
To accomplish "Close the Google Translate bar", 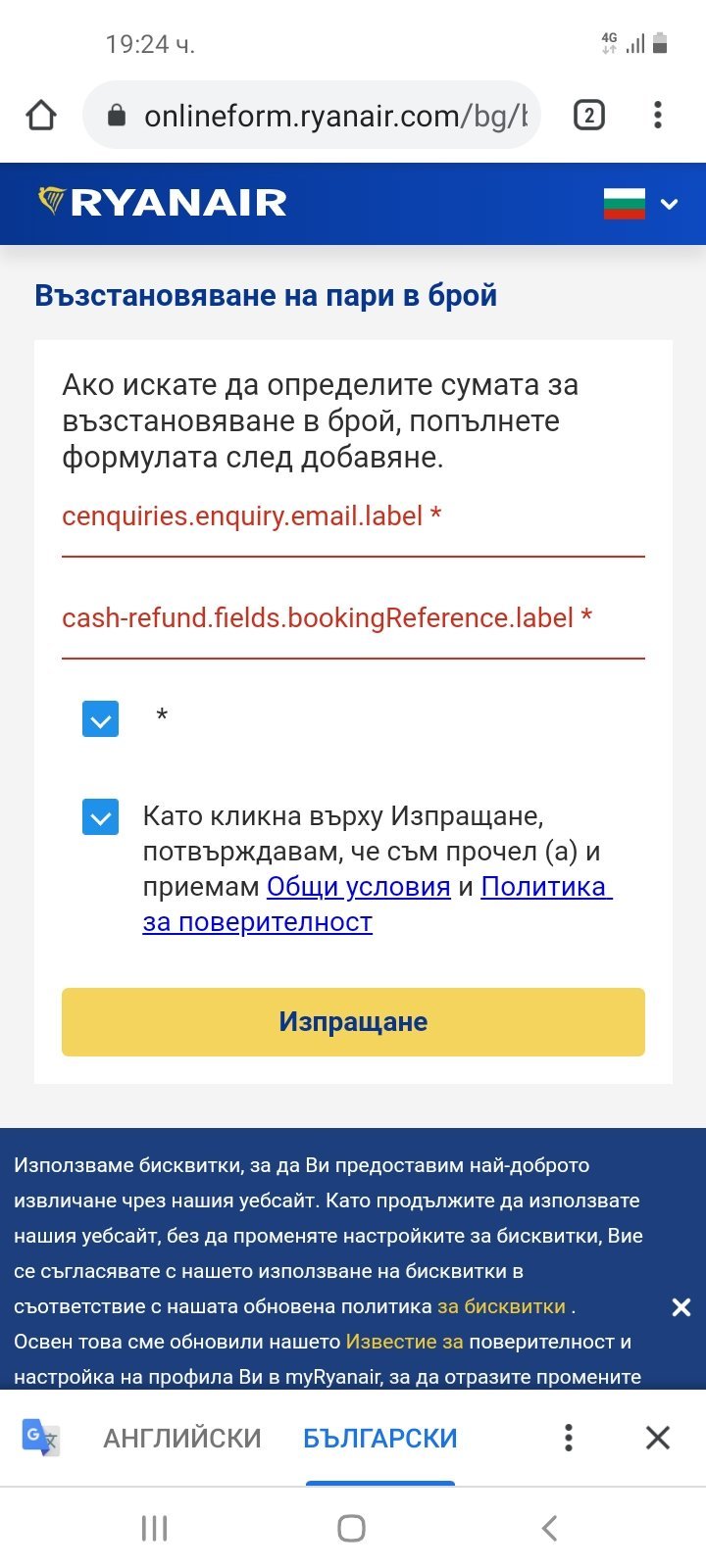I will (658, 1438).
